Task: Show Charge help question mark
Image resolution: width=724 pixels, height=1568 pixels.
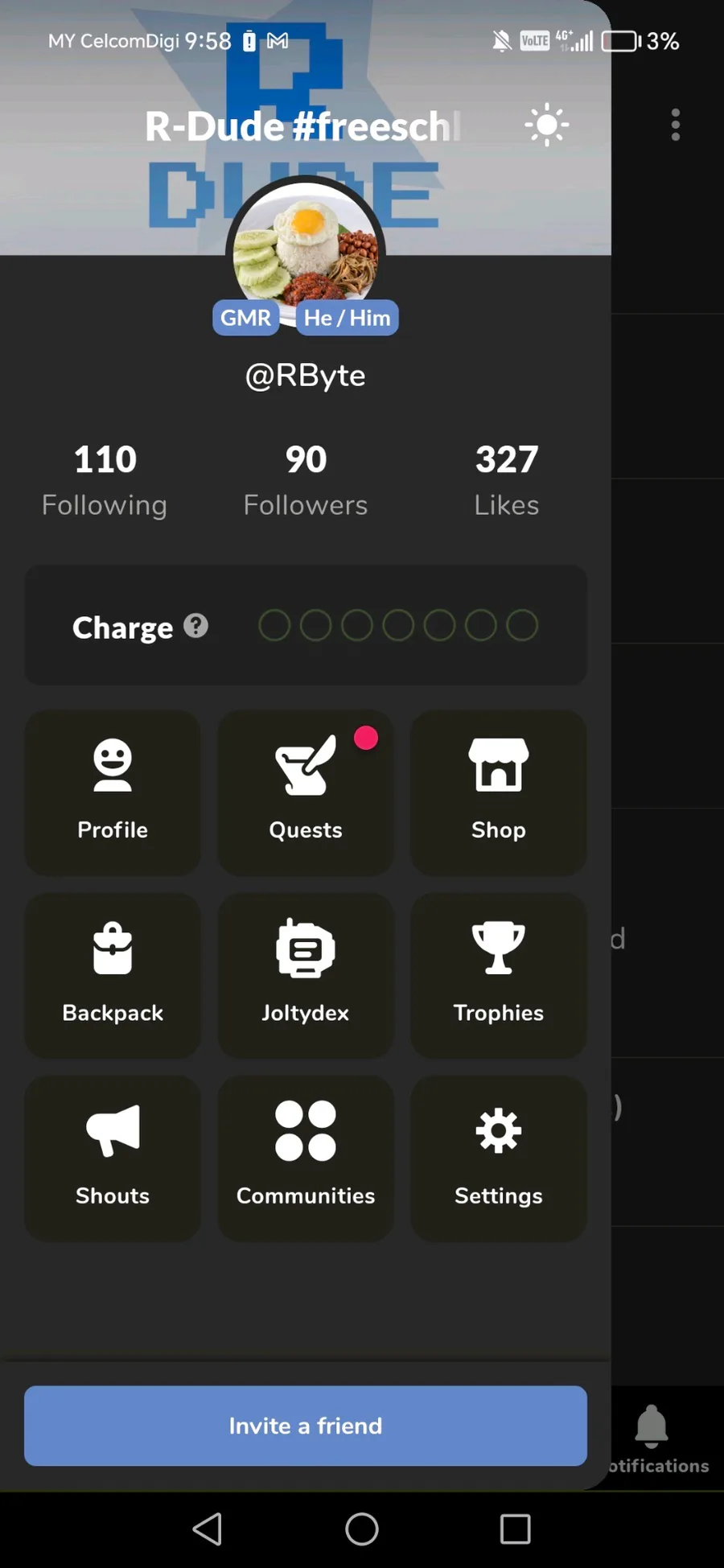Action: point(195,626)
